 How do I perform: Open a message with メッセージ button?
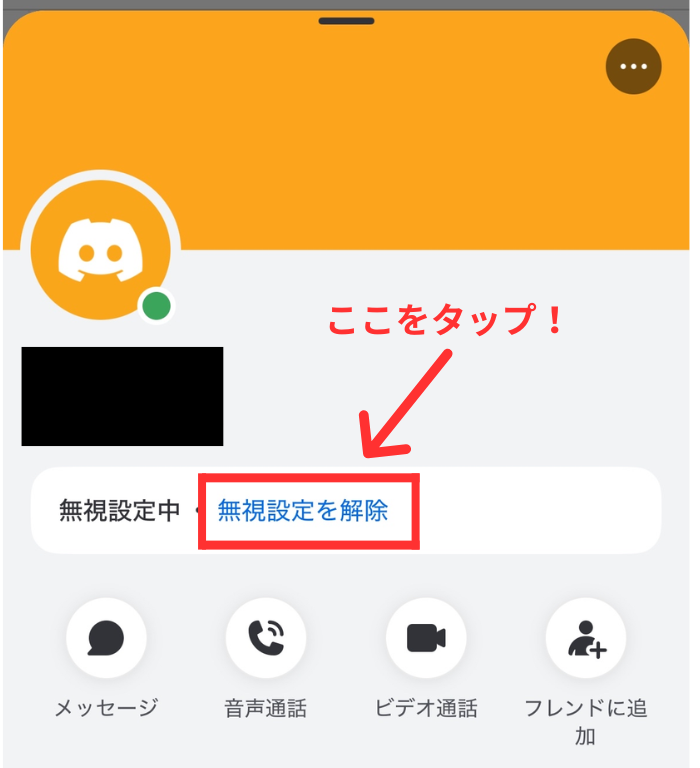click(106, 638)
